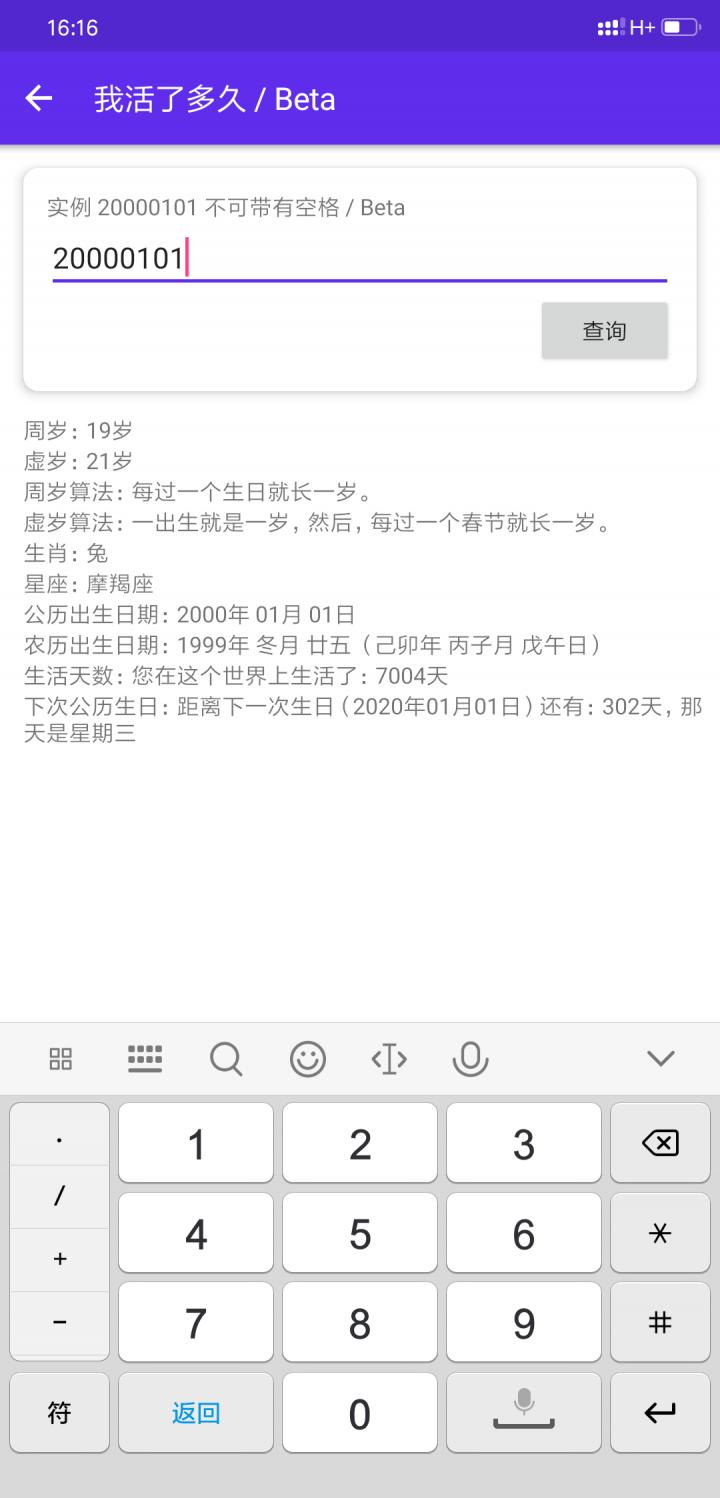This screenshot has height=1498, width=720.
Task: Open the keyboard grid menu
Action: 61,1058
